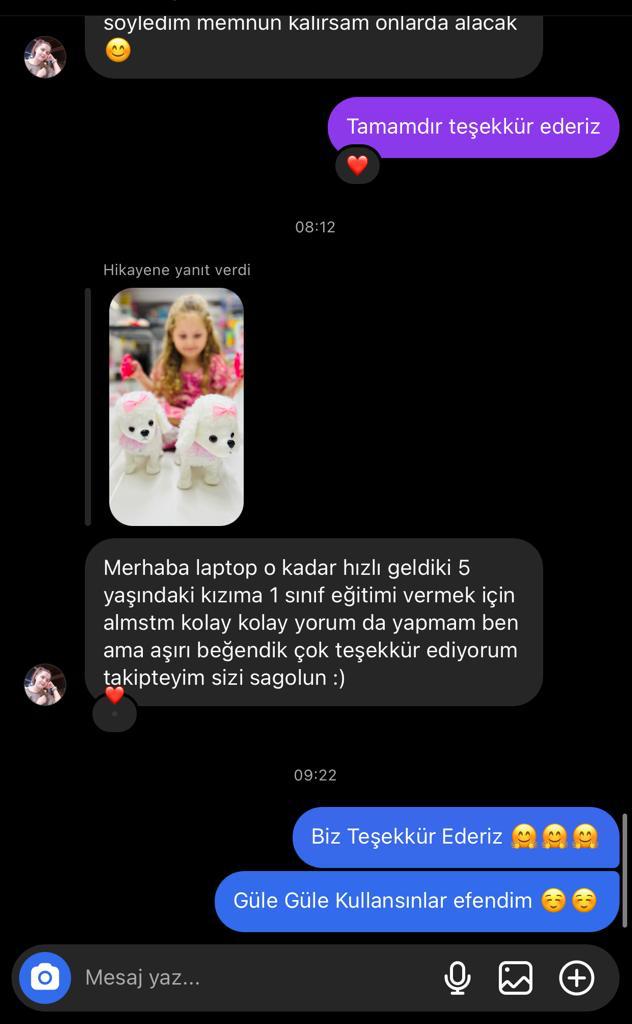Tap the plus icon for more options
The width and height of the screenshot is (632, 1024).
[577, 978]
